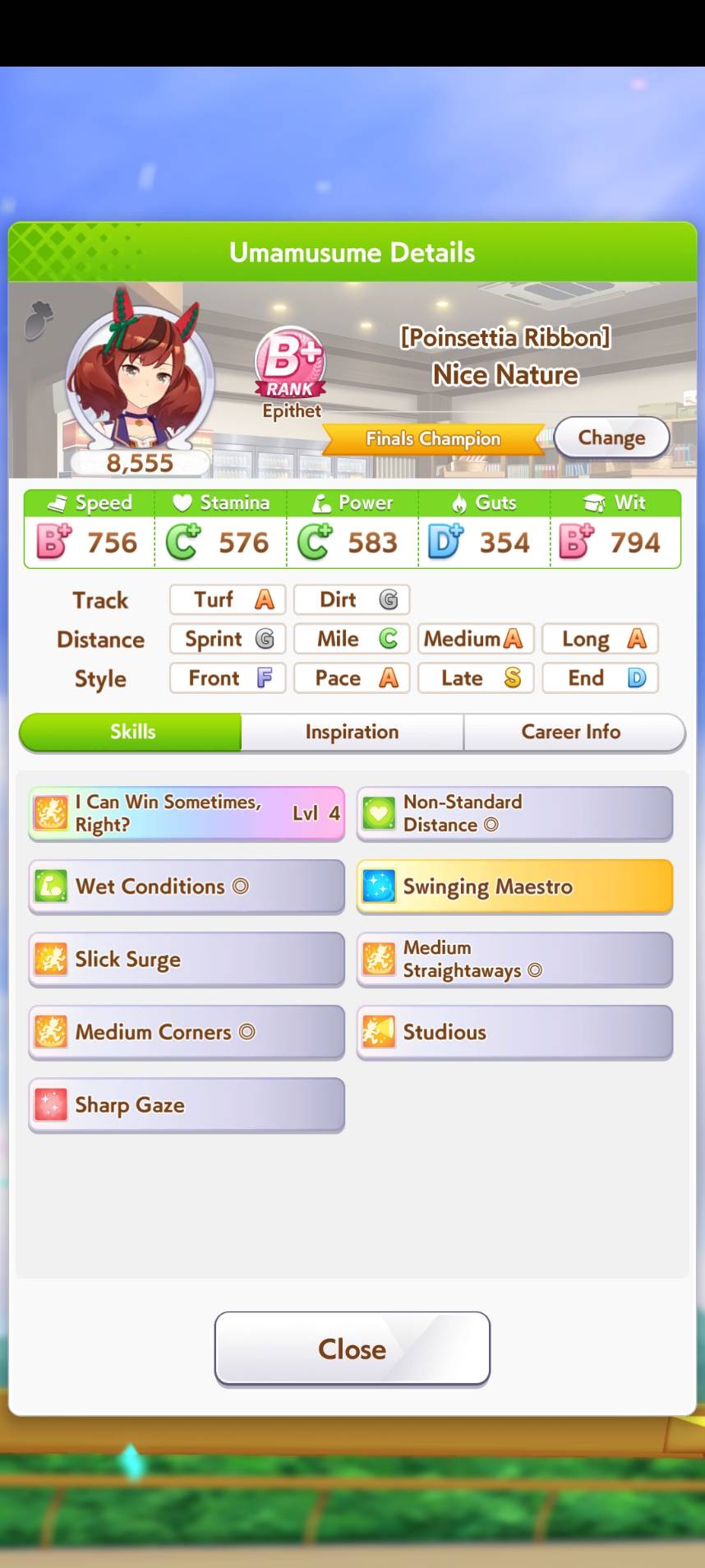The image size is (705, 1568).
Task: View the I Can Win Sometimes, Right? skill
Action: point(187,813)
